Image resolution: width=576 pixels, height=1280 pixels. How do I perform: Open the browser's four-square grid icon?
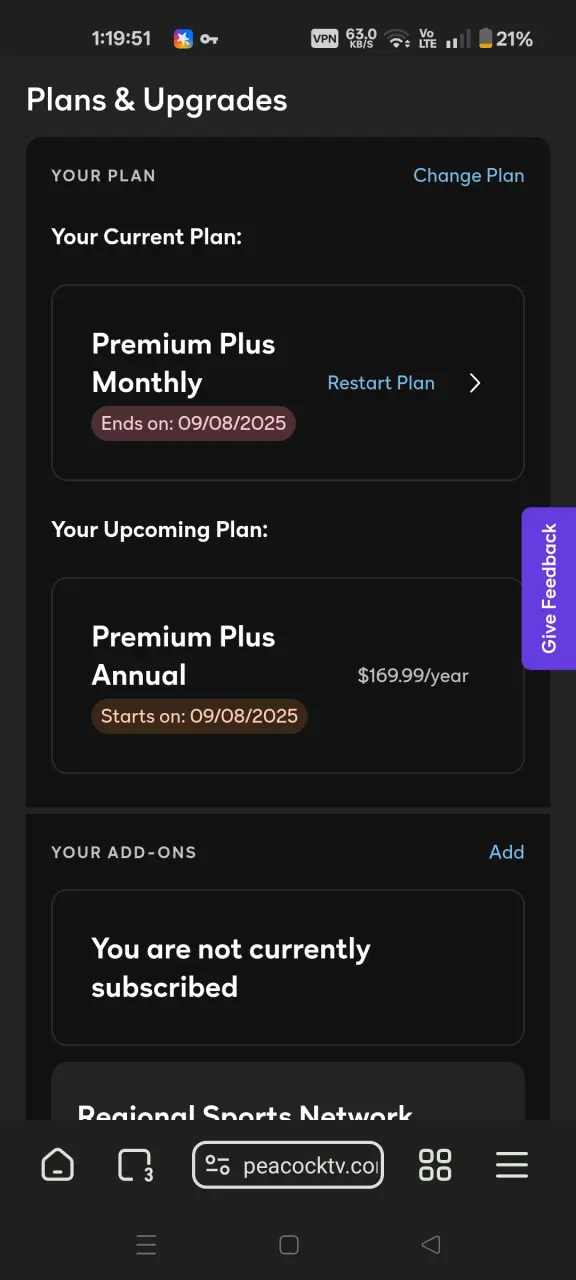[435, 1166]
